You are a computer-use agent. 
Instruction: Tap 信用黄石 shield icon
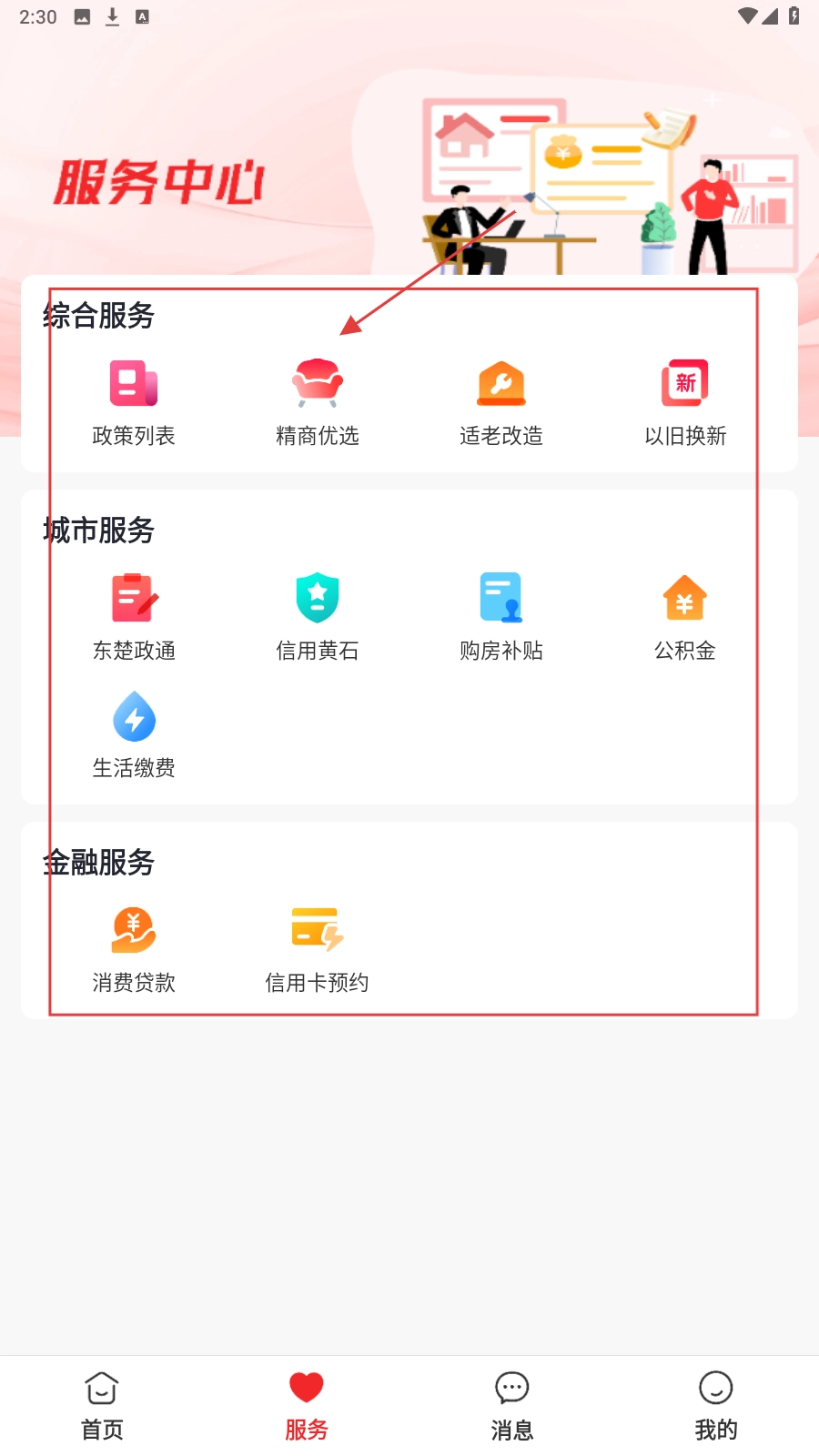click(x=318, y=598)
